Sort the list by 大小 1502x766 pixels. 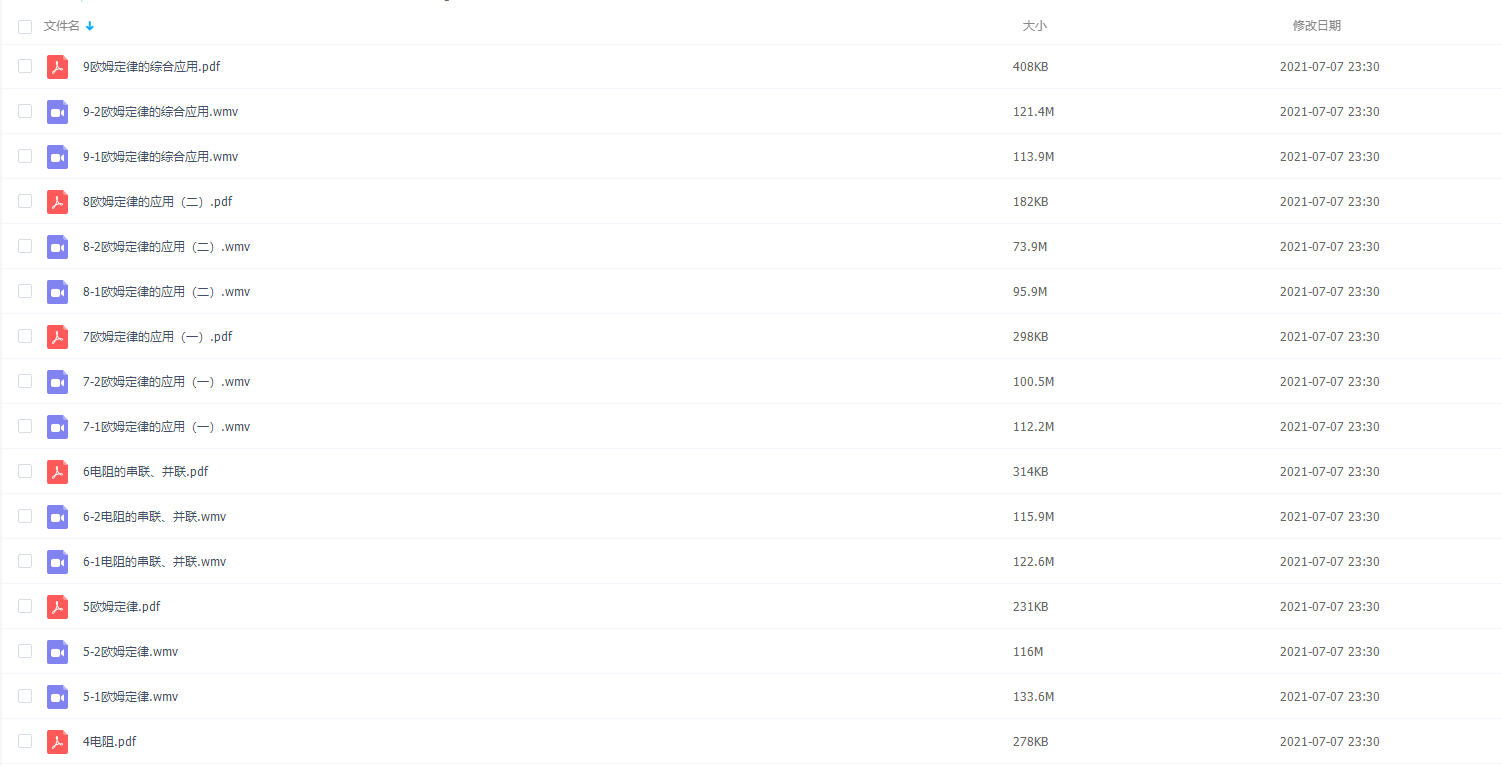pos(1034,26)
